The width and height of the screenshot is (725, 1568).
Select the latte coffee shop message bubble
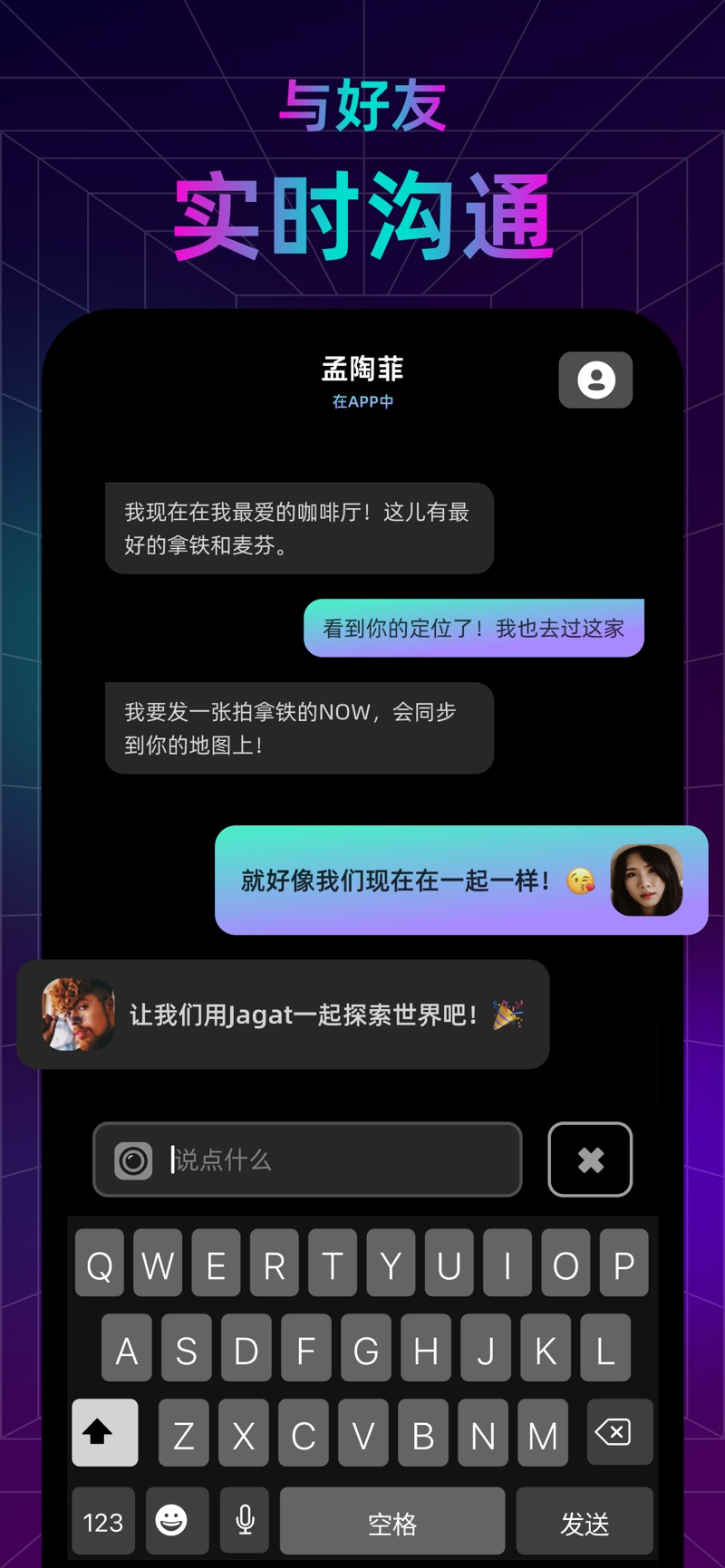tap(299, 528)
